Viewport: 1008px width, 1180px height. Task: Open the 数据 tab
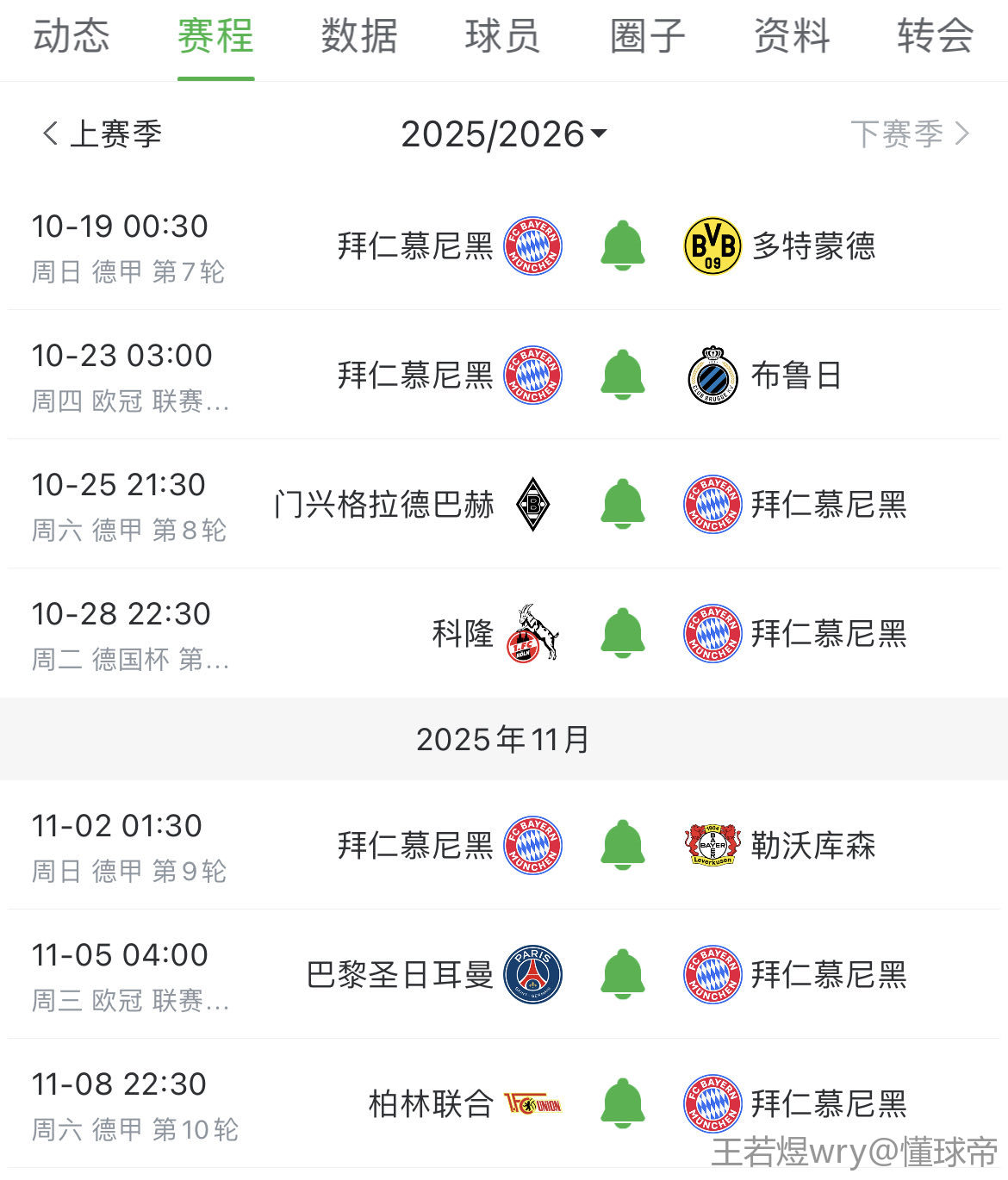click(359, 37)
